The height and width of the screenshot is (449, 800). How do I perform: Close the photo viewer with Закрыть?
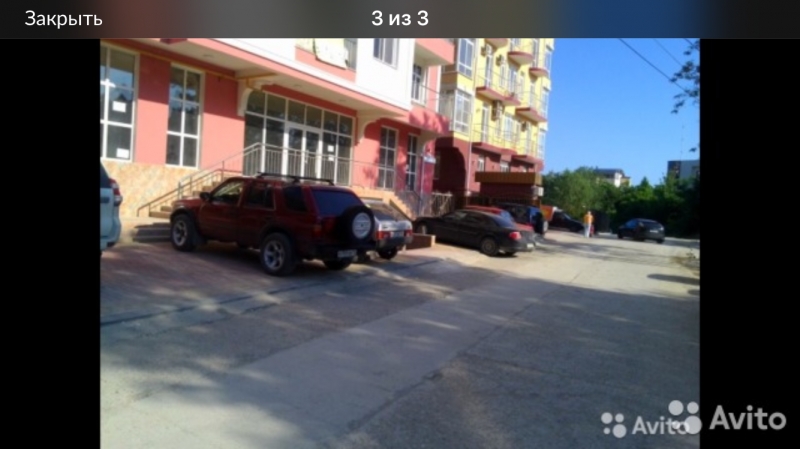(x=63, y=18)
